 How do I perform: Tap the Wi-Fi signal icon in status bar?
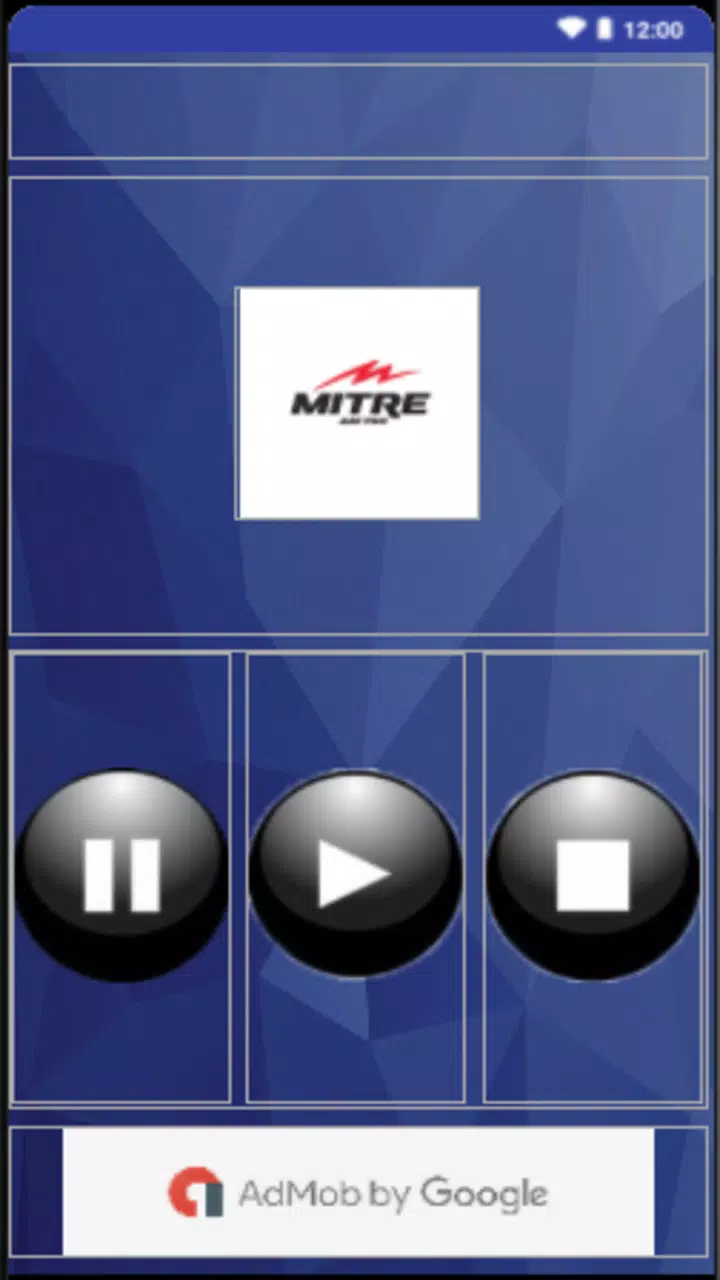coord(572,29)
